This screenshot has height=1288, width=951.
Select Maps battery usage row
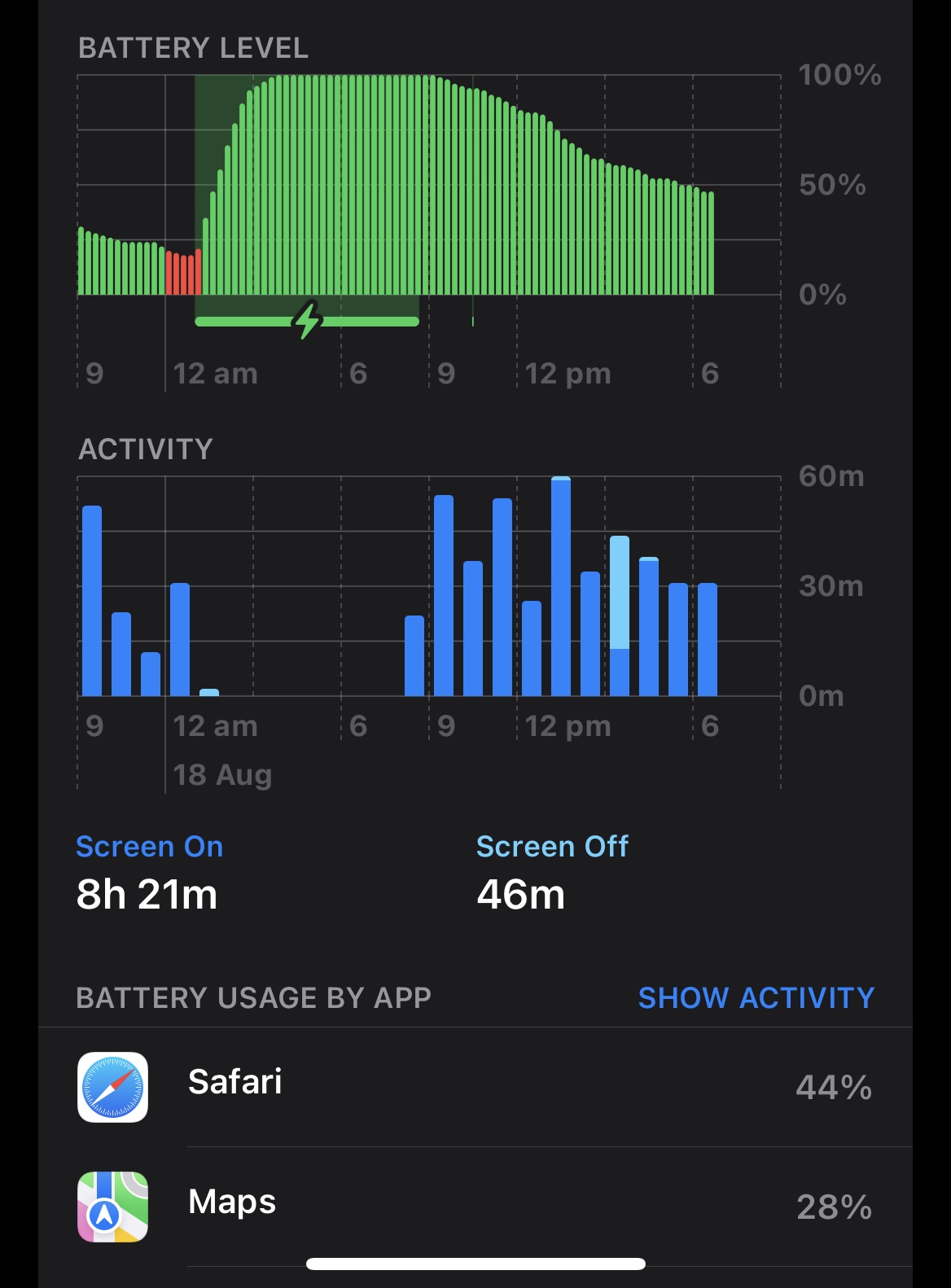[475, 1206]
